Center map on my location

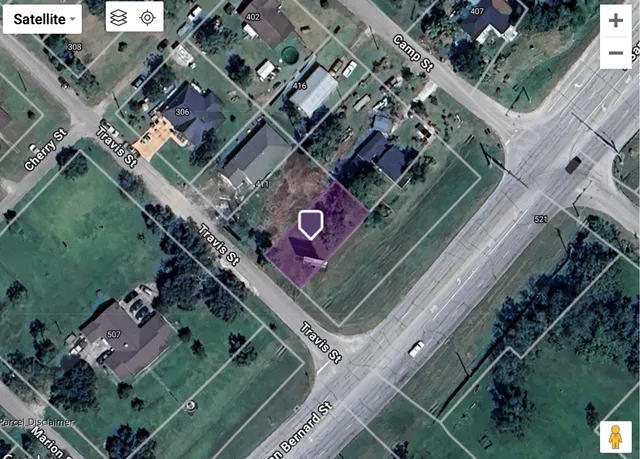(147, 18)
